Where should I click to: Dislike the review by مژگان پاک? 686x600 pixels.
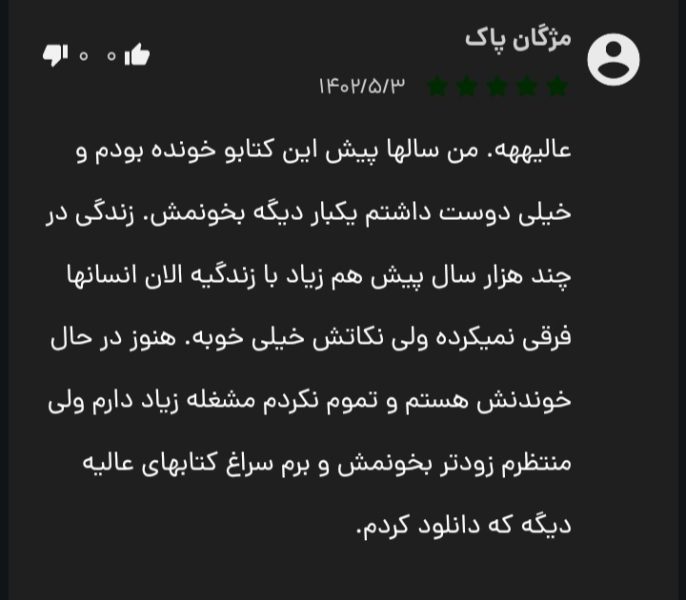[54, 55]
